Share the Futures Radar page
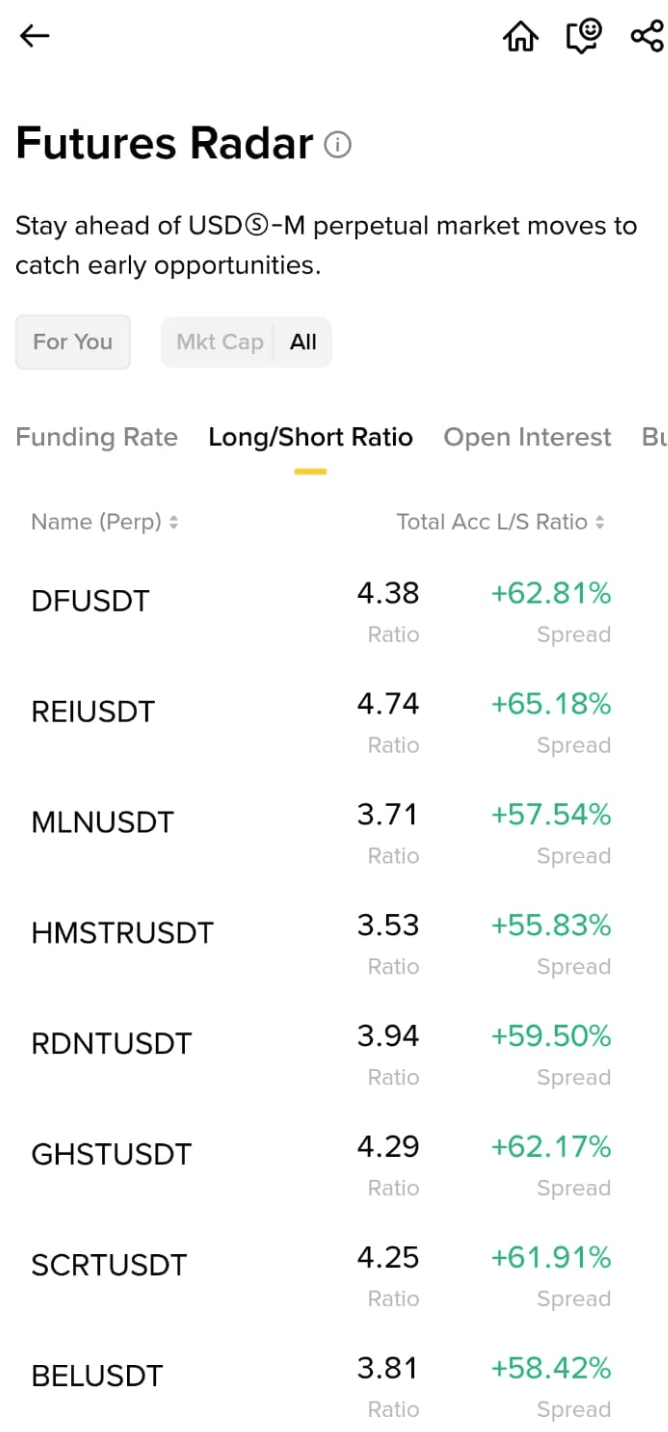Viewport: 668px width, 1432px height. click(646, 37)
